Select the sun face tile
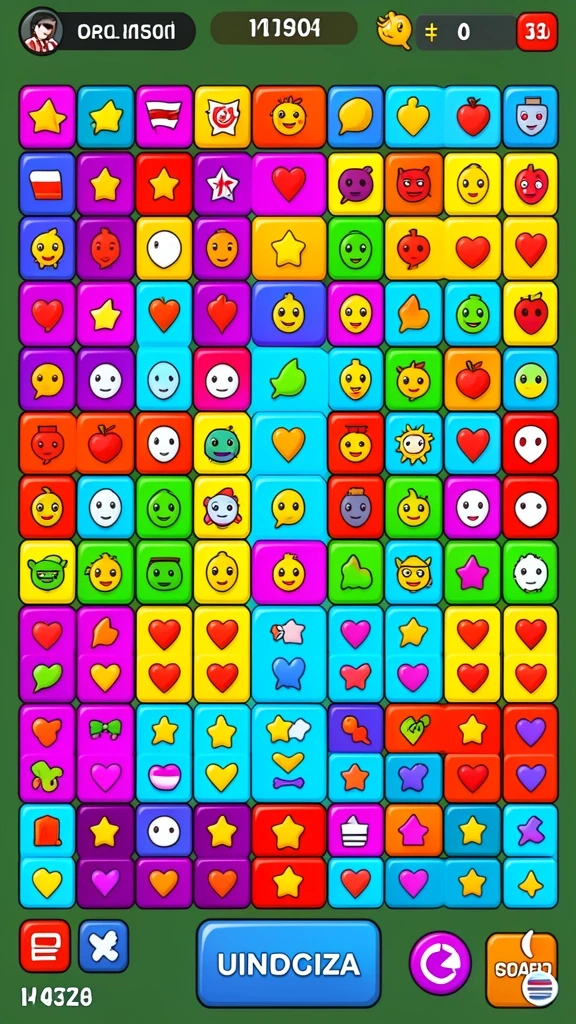576x1024 pixels. coord(413,443)
